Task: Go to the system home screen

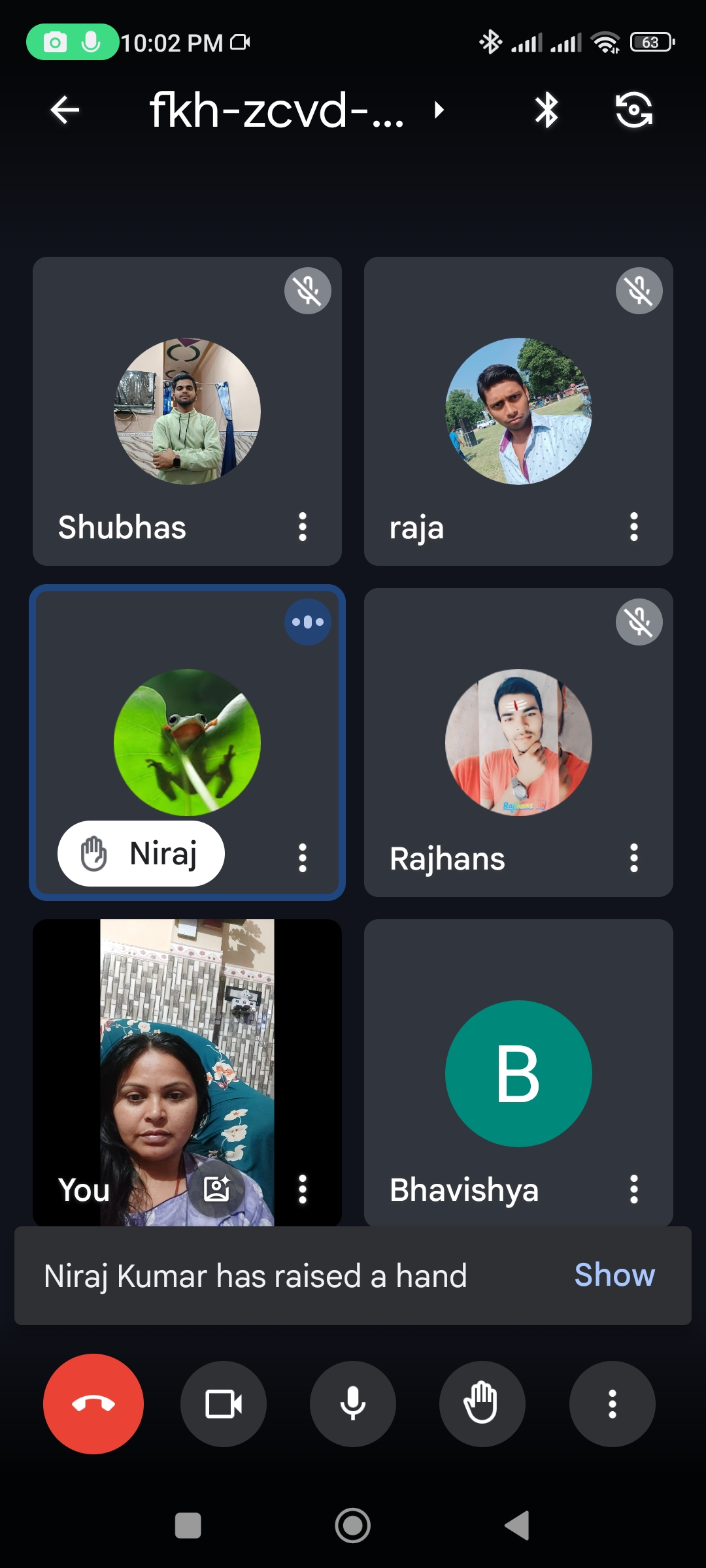Action: coord(353,1526)
